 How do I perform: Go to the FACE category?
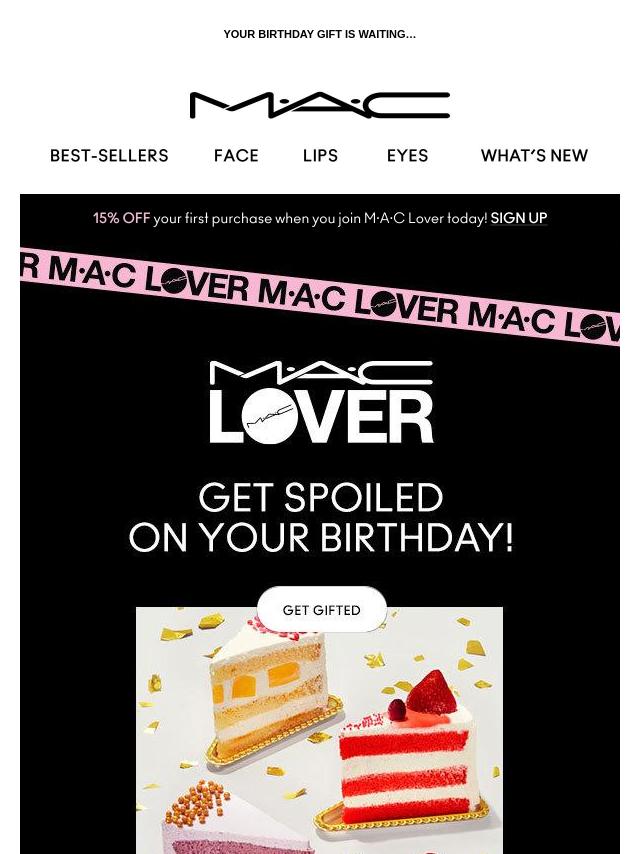[x=236, y=156]
